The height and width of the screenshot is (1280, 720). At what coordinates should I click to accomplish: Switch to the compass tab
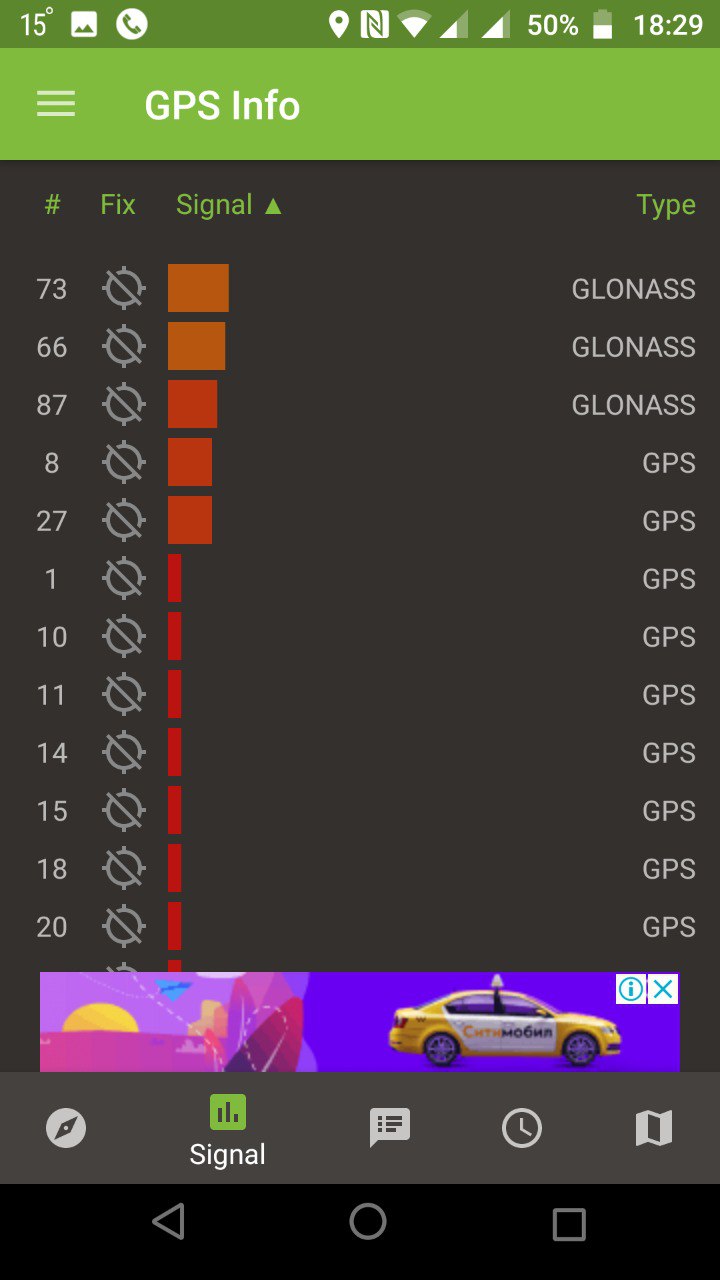point(66,1129)
